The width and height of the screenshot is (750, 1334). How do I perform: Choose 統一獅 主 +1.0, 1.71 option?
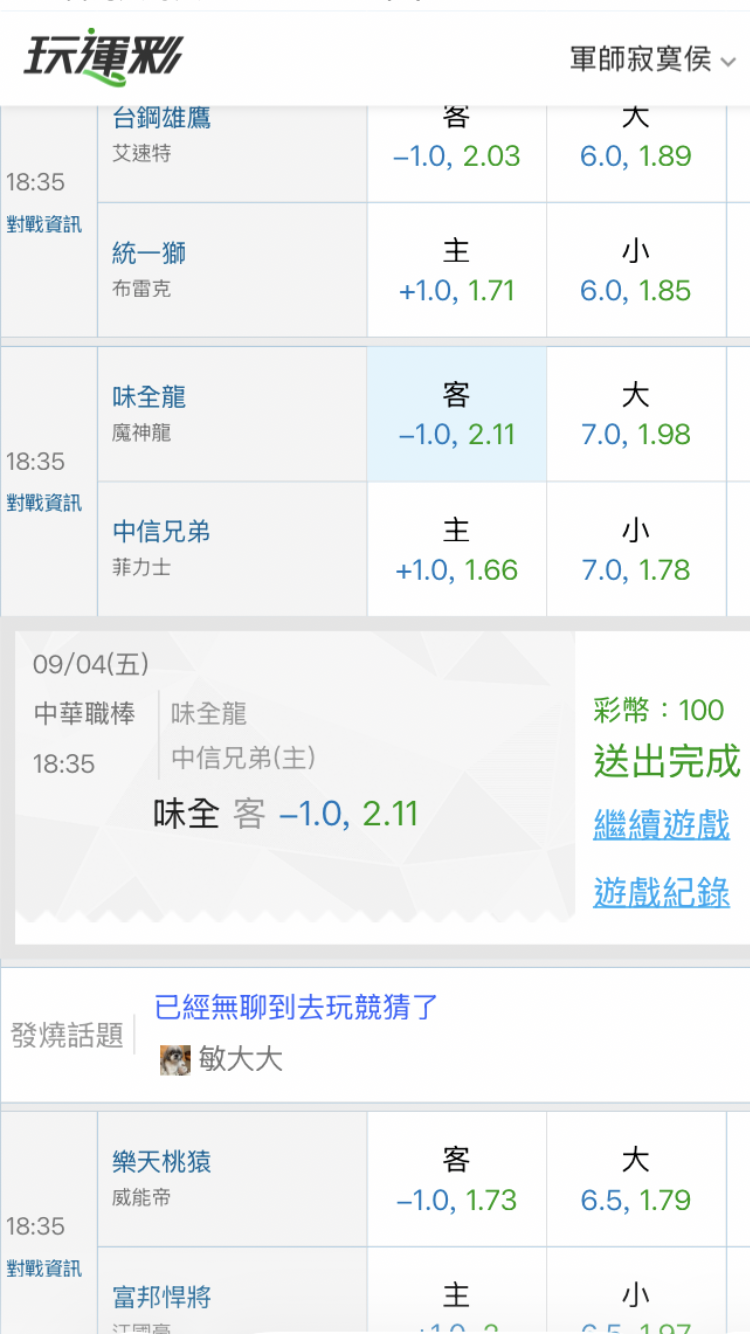[456, 270]
